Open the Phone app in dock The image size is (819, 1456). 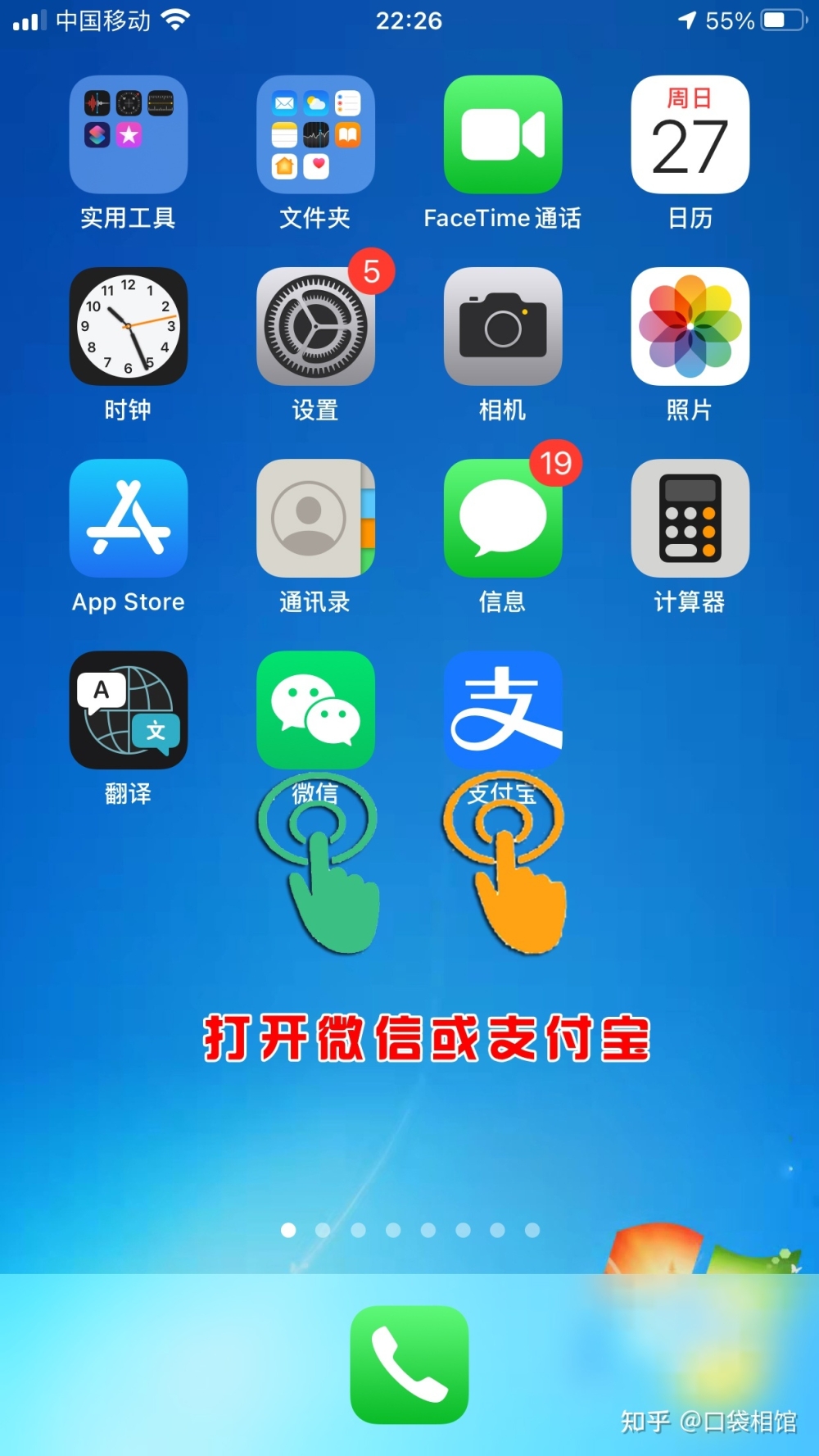409,1364
